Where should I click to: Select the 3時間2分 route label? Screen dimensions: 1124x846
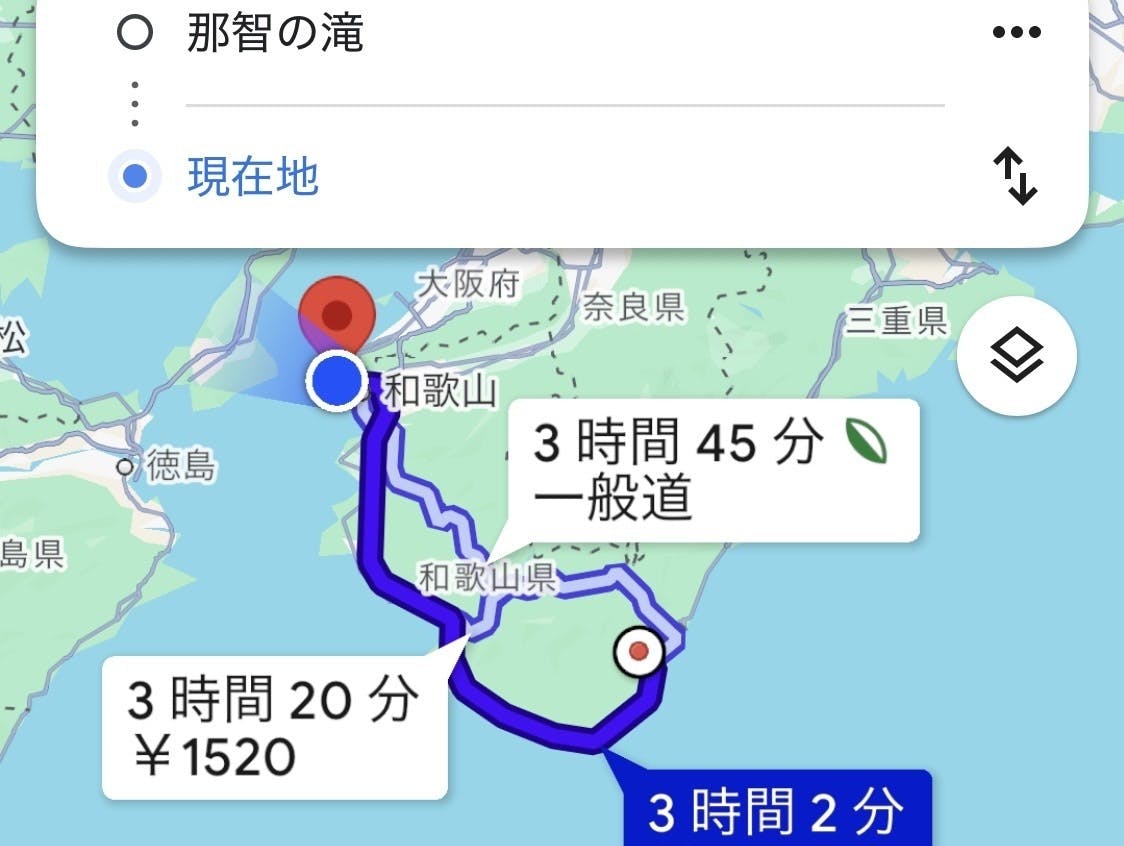coord(776,811)
